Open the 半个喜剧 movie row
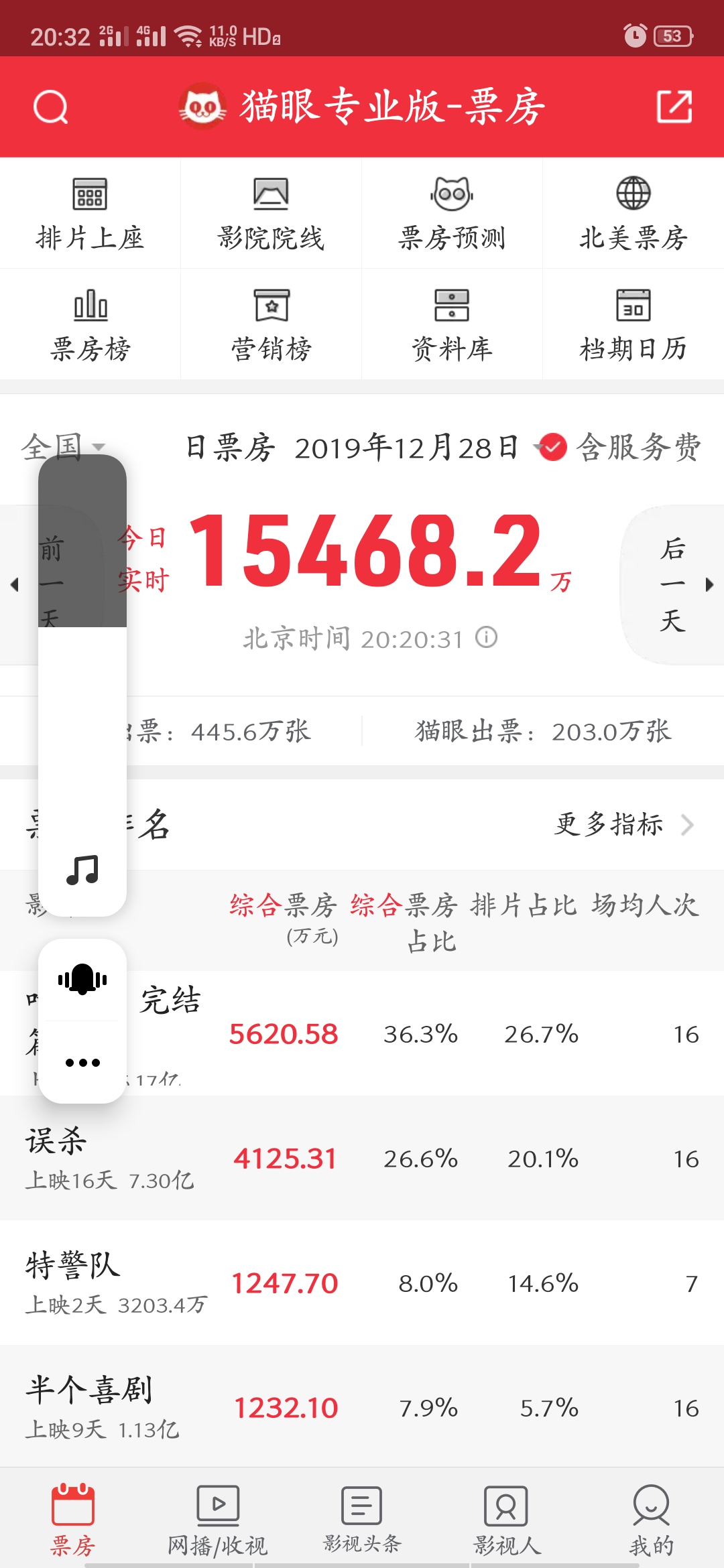The width and height of the screenshot is (724, 1568). [362, 1407]
